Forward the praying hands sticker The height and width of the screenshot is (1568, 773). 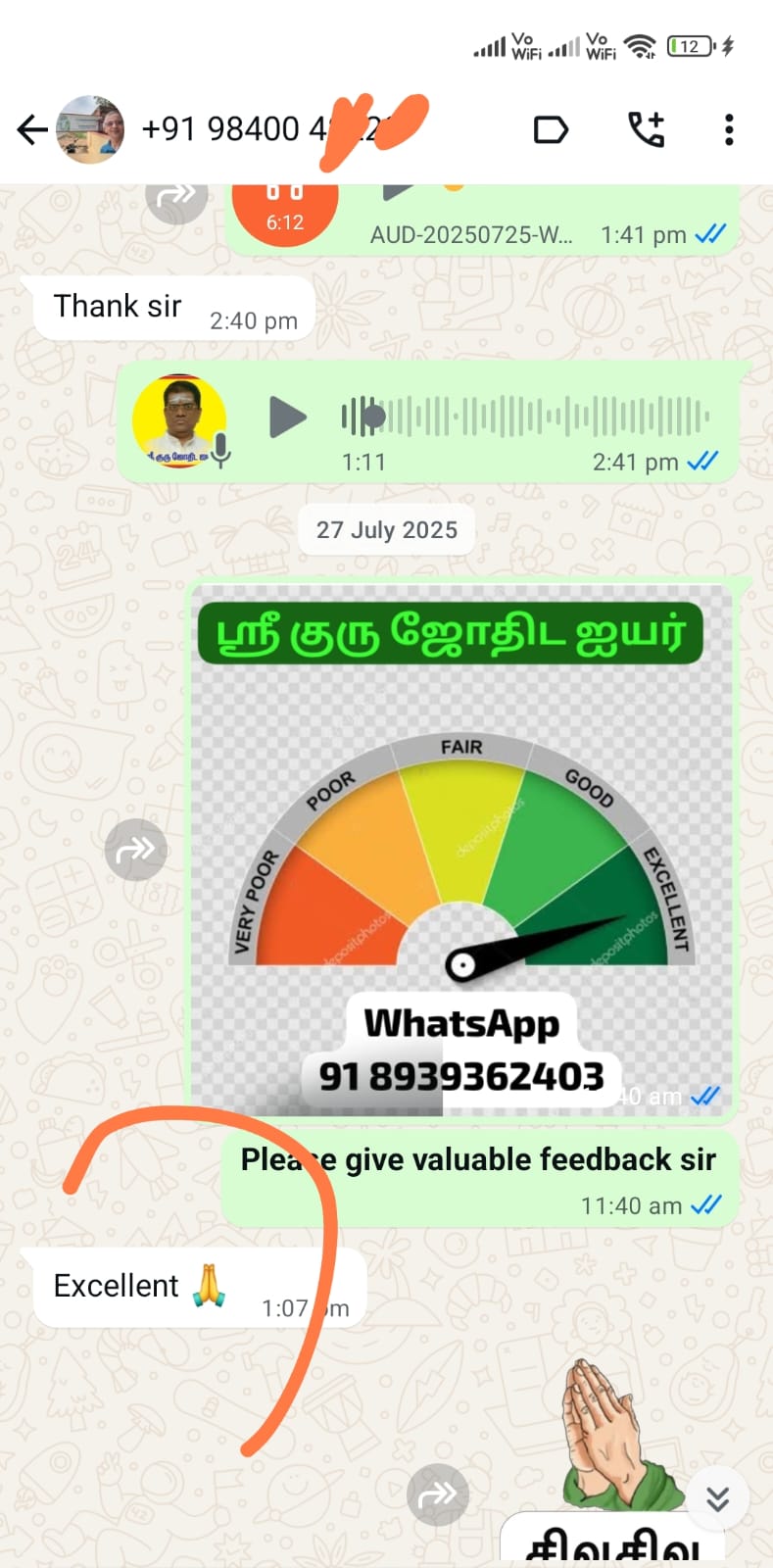tap(437, 1494)
